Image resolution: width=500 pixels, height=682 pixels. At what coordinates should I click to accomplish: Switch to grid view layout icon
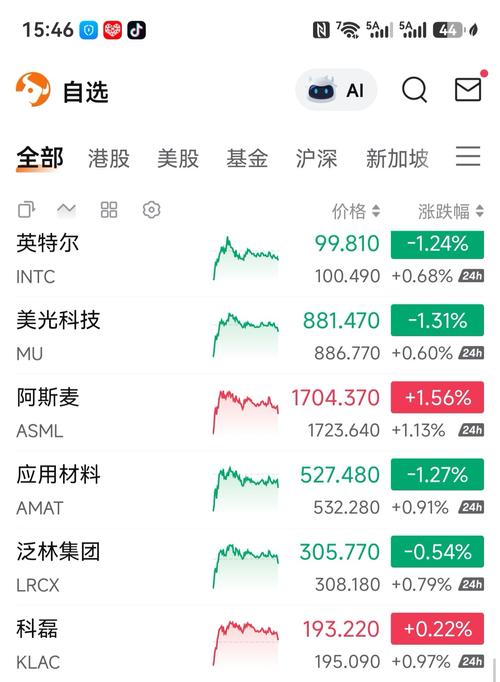click(x=109, y=210)
